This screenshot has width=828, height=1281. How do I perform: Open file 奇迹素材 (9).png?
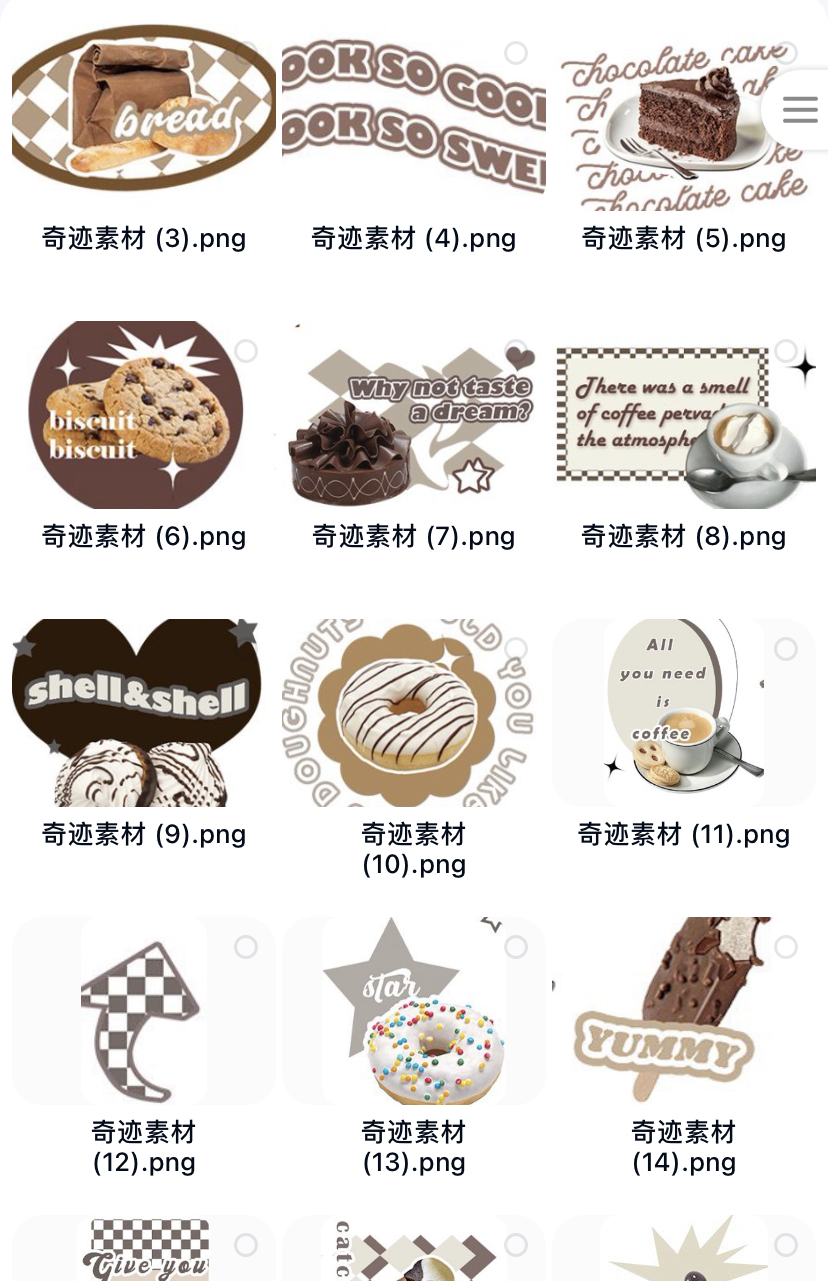143,712
